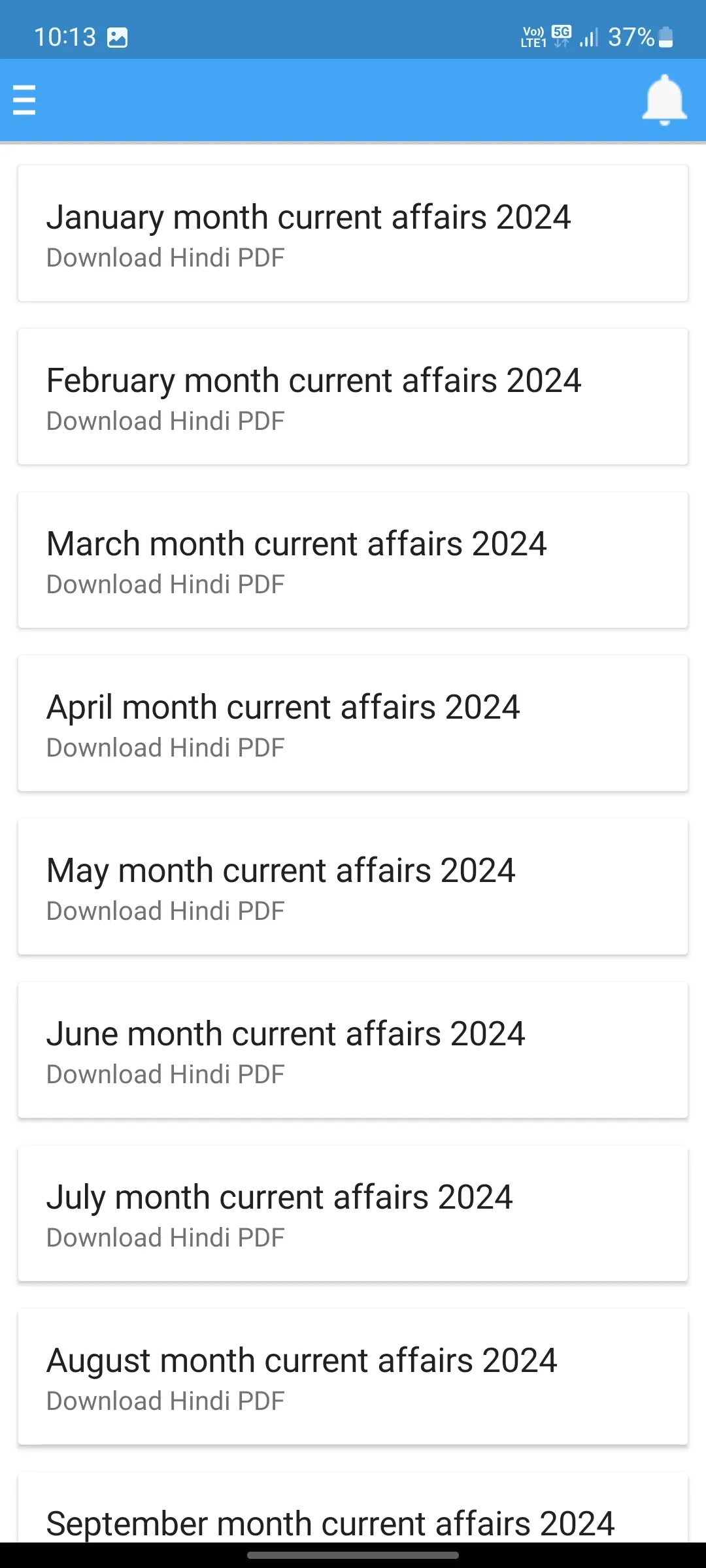Open March month current affairs 2024
706x1568 pixels.
pyautogui.click(x=297, y=543)
